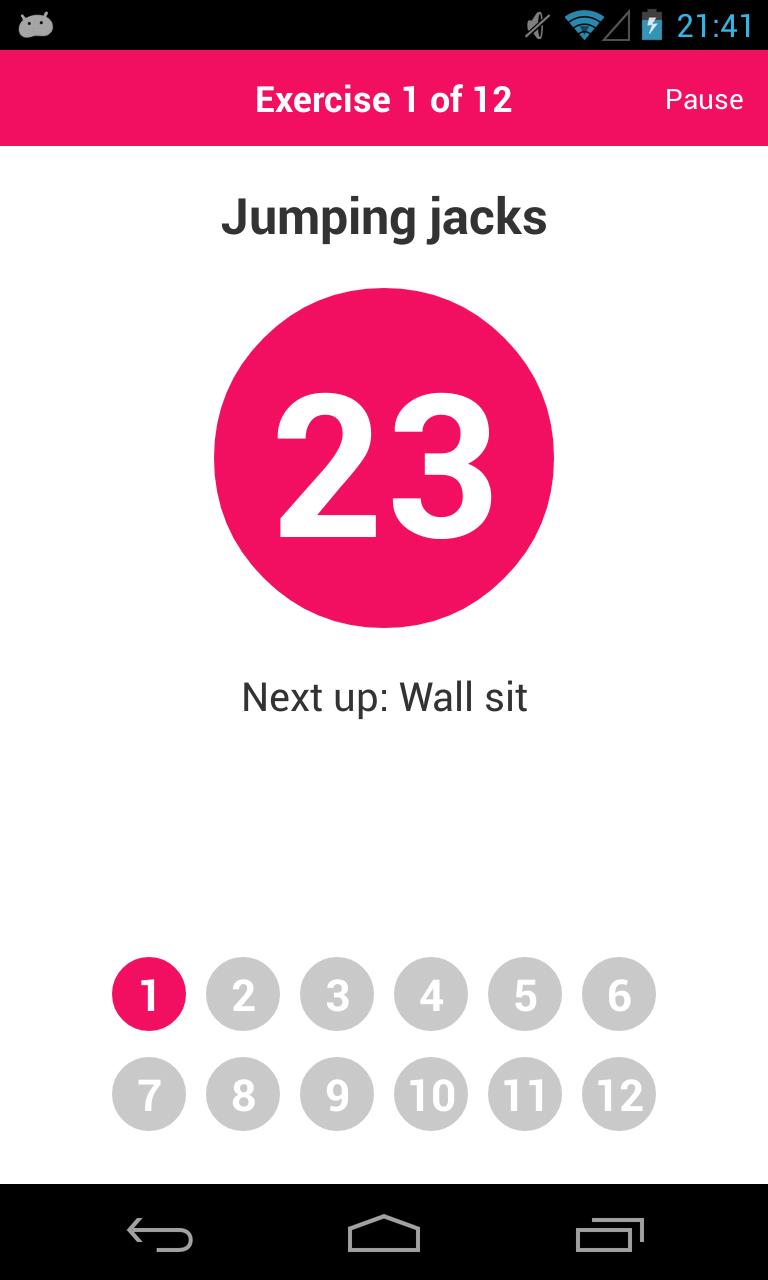Select exercise 8 circle
768x1280 pixels.
243,1094
